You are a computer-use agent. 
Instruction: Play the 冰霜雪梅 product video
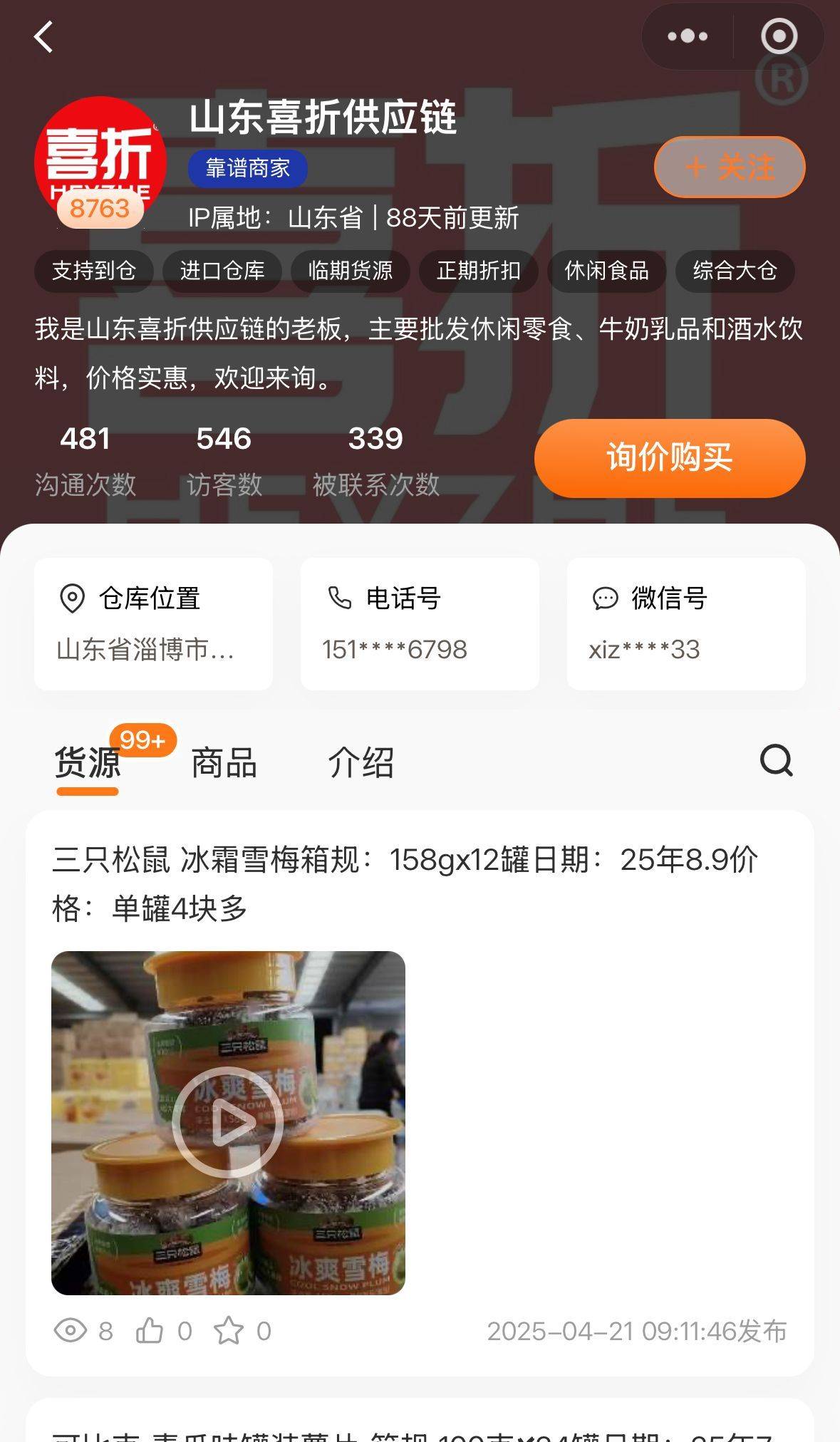pyautogui.click(x=228, y=1123)
